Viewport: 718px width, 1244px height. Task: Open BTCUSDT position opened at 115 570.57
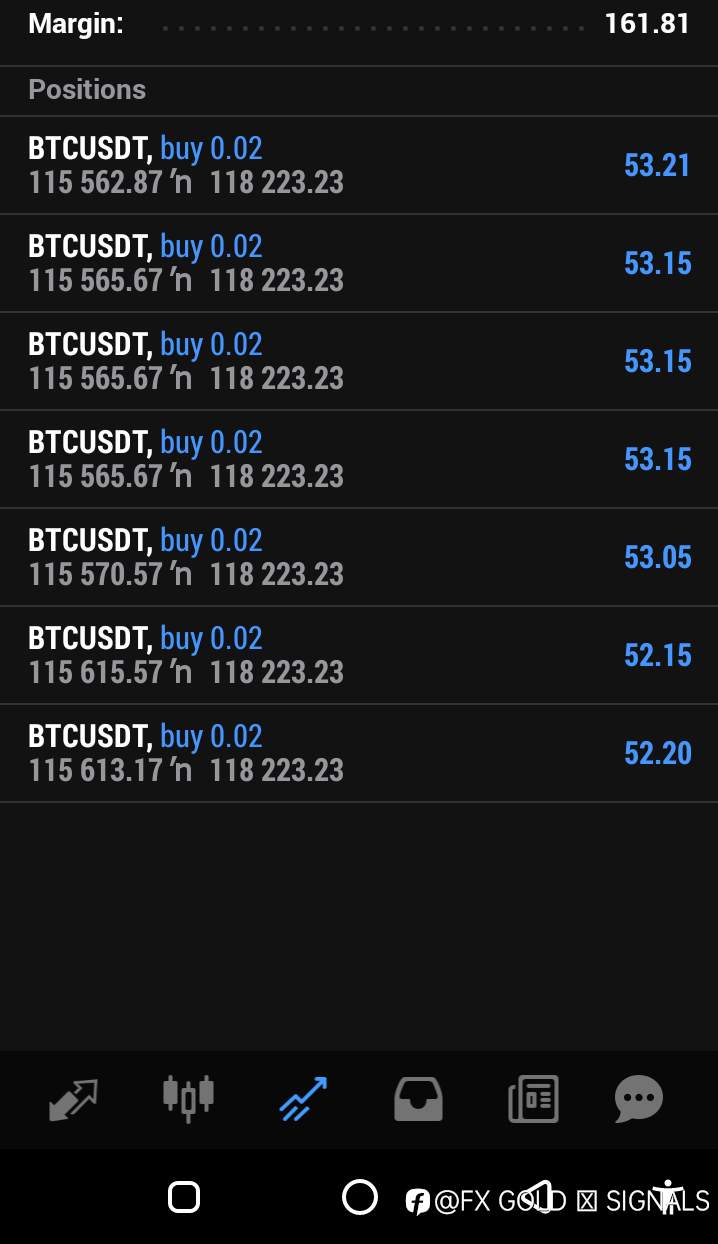[359, 557]
